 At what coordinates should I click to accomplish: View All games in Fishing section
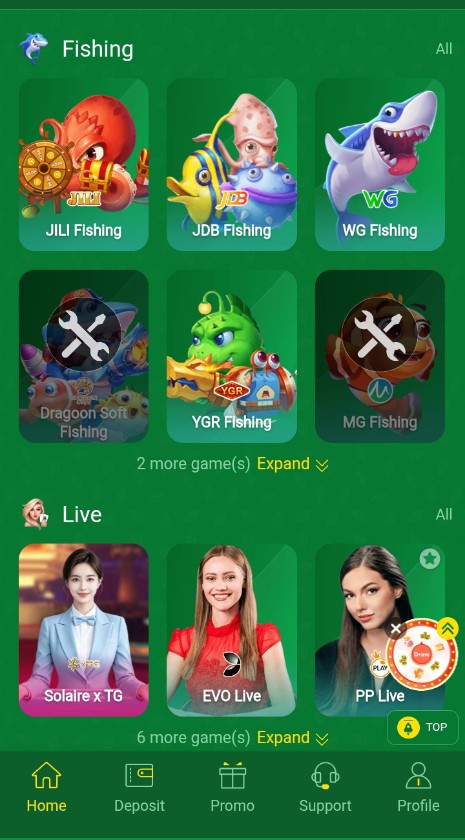pos(444,49)
